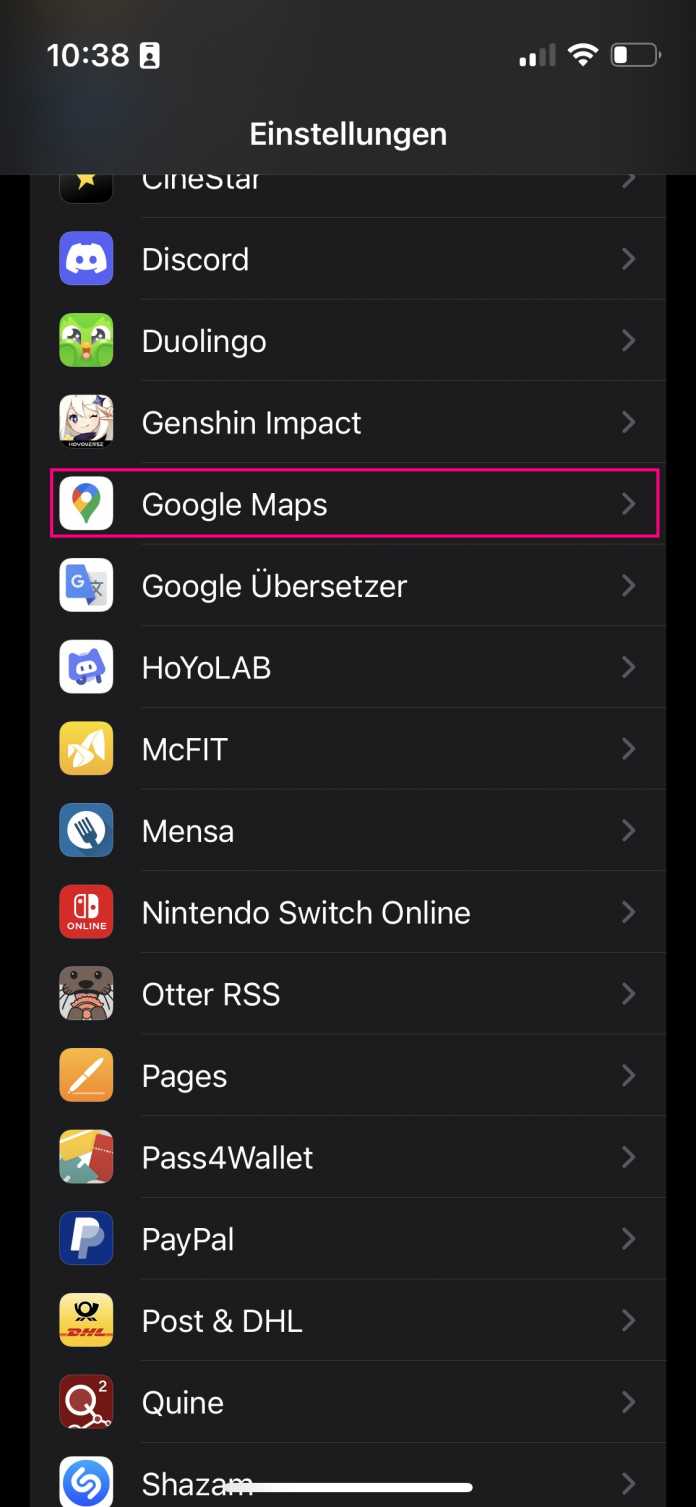Viewport: 696px width, 1507px height.
Task: Open the Quine settings row
Action: click(x=348, y=1403)
